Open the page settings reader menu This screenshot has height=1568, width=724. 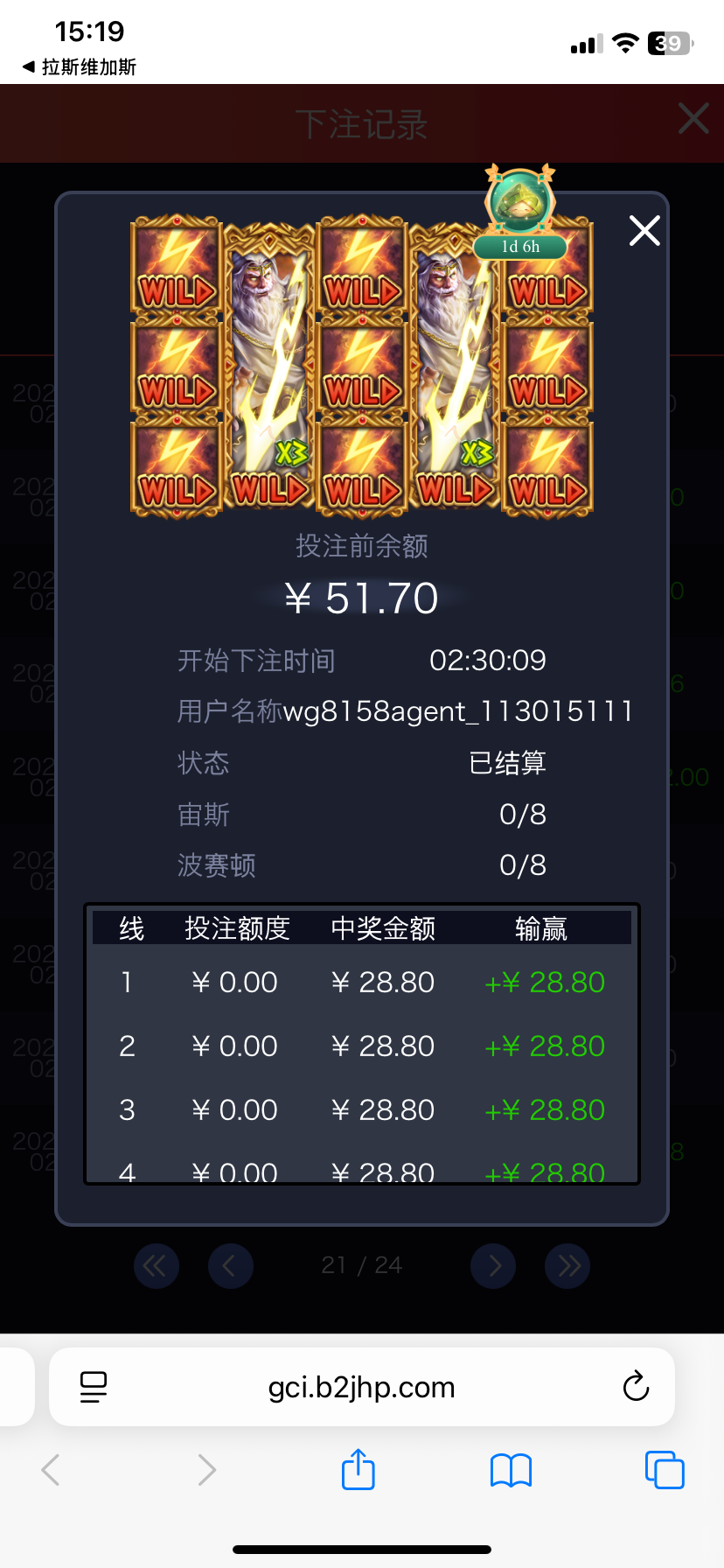[x=94, y=1387]
